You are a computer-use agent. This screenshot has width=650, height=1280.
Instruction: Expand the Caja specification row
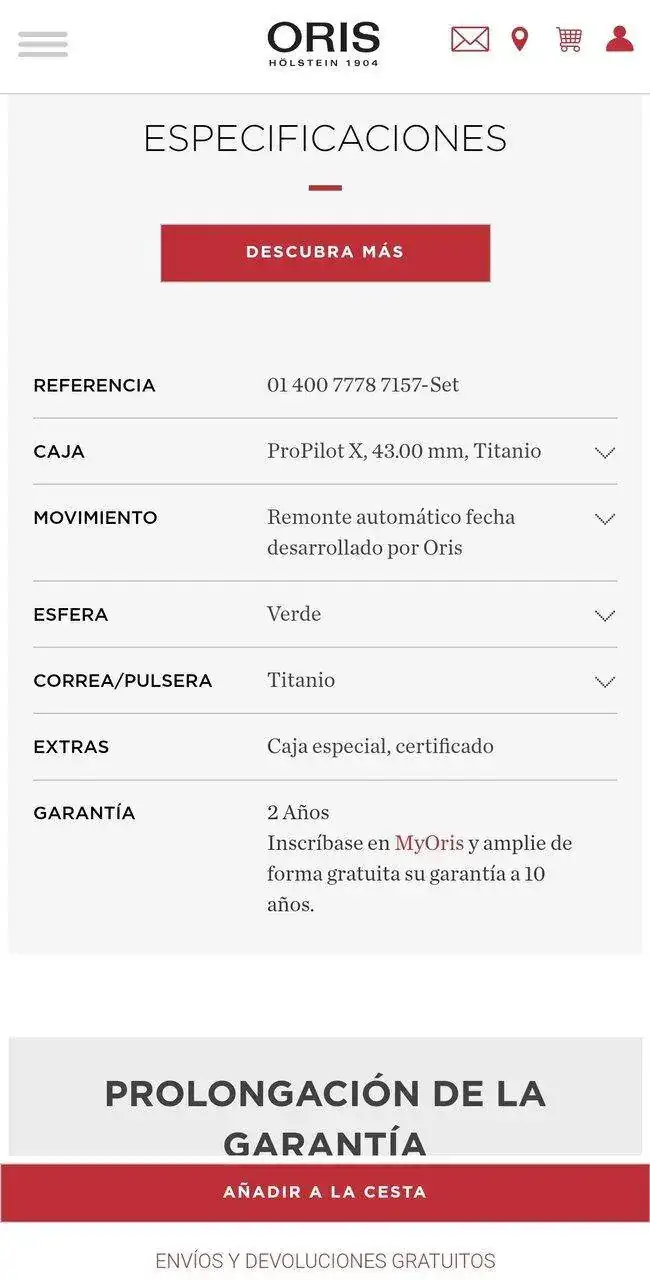click(x=604, y=452)
